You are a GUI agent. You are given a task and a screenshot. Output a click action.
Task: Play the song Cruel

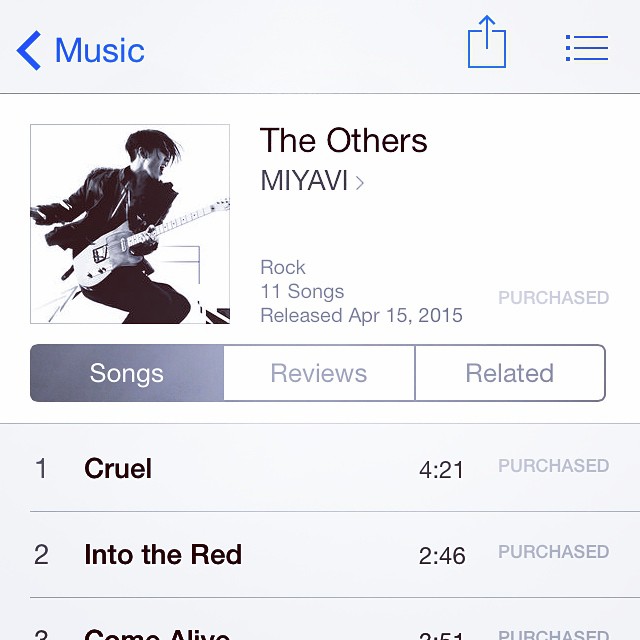click(x=118, y=468)
